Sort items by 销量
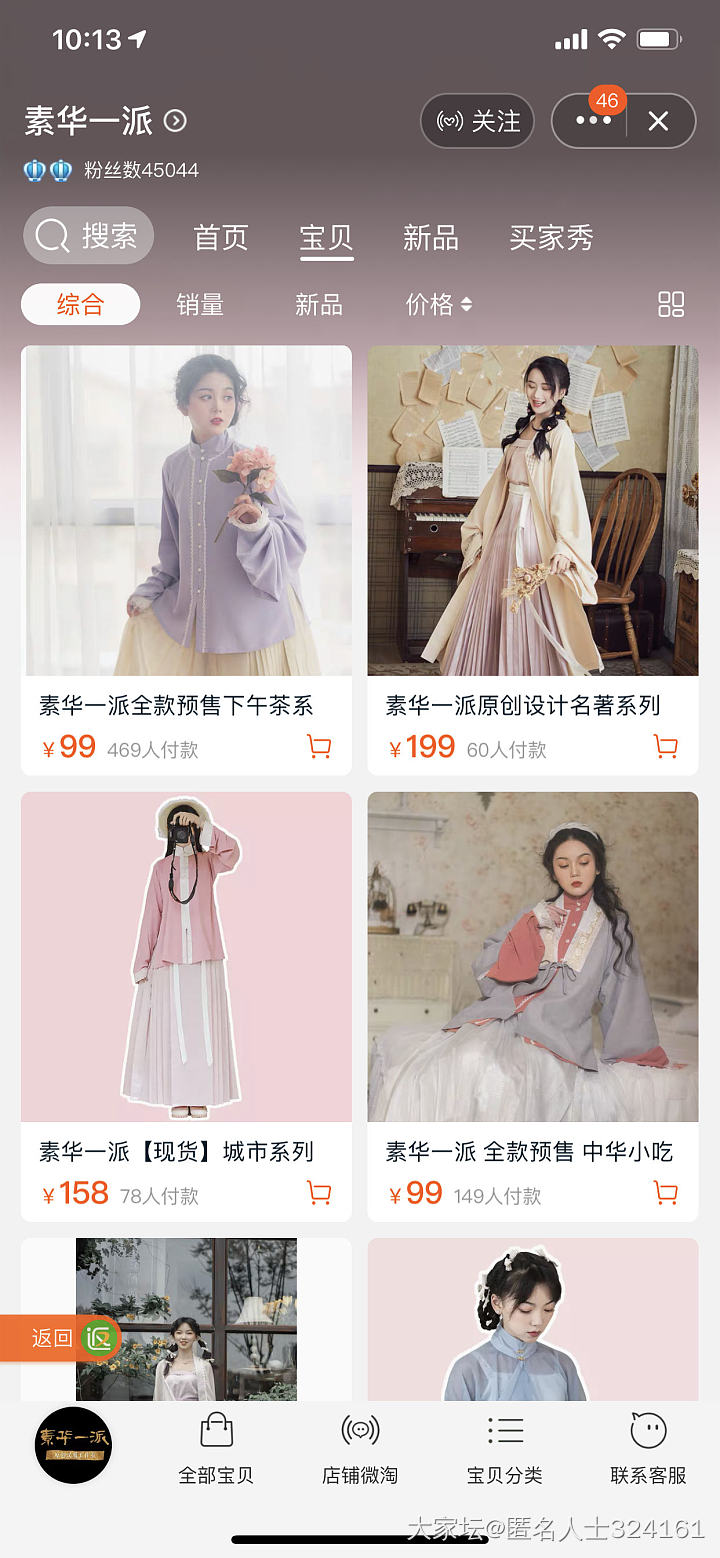This screenshot has height=1558, width=720. click(200, 304)
